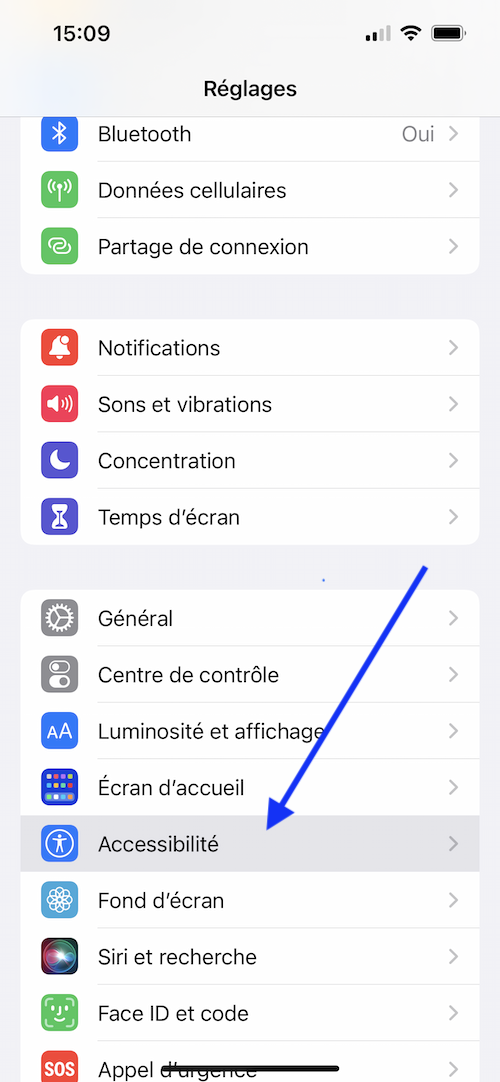The height and width of the screenshot is (1082, 500).
Task: Open Notifications settings
Action: (x=250, y=348)
